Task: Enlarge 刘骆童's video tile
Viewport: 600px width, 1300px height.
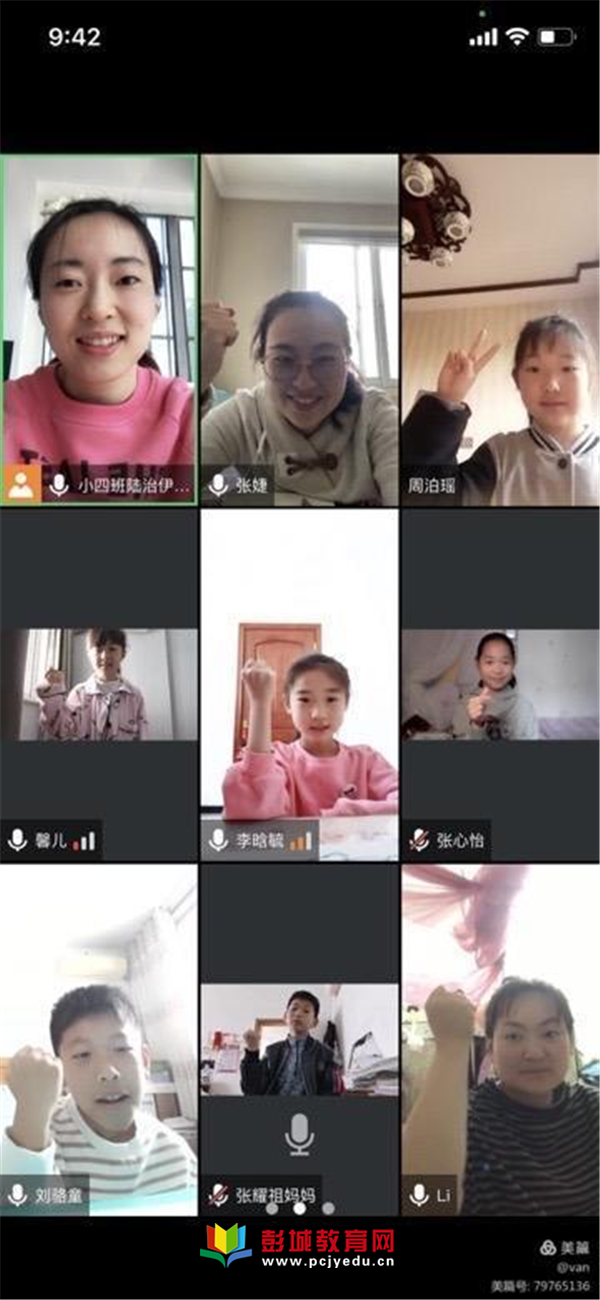Action: pyautogui.click(x=99, y=1040)
